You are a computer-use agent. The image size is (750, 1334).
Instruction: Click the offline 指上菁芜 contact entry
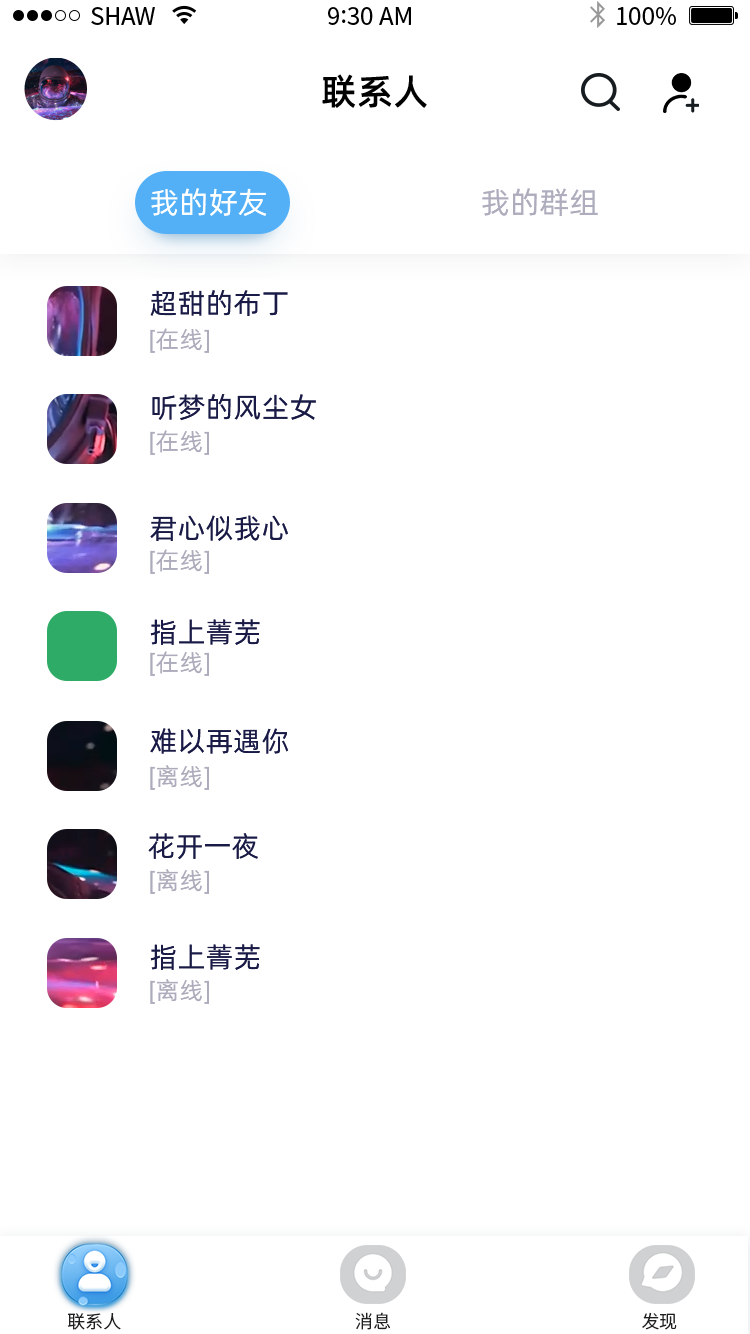206,958
